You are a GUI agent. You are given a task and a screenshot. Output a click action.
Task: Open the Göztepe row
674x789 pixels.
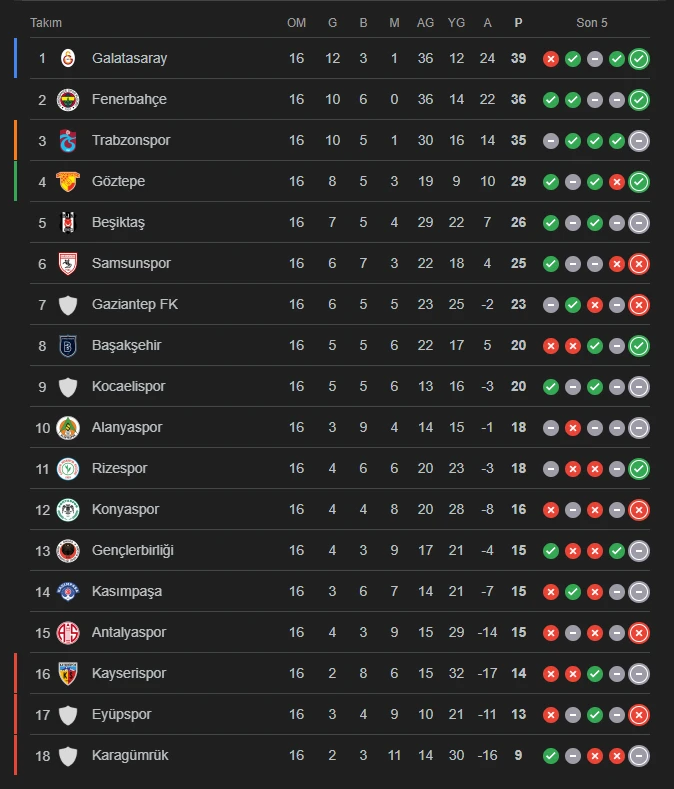119,181
